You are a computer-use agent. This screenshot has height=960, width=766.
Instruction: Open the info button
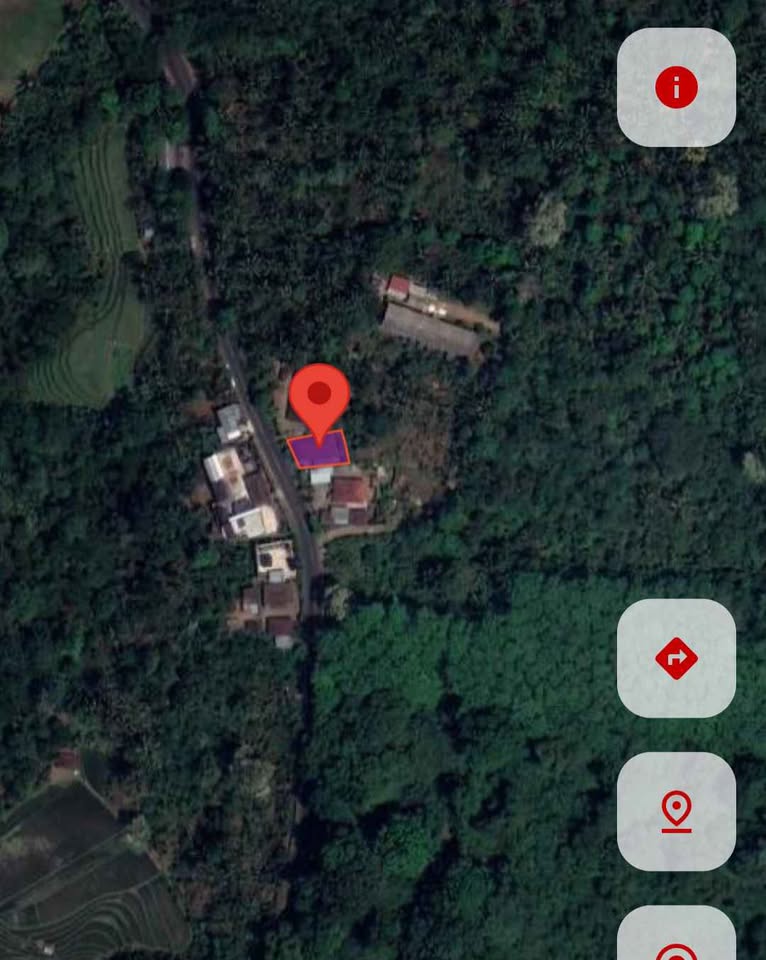pos(676,88)
